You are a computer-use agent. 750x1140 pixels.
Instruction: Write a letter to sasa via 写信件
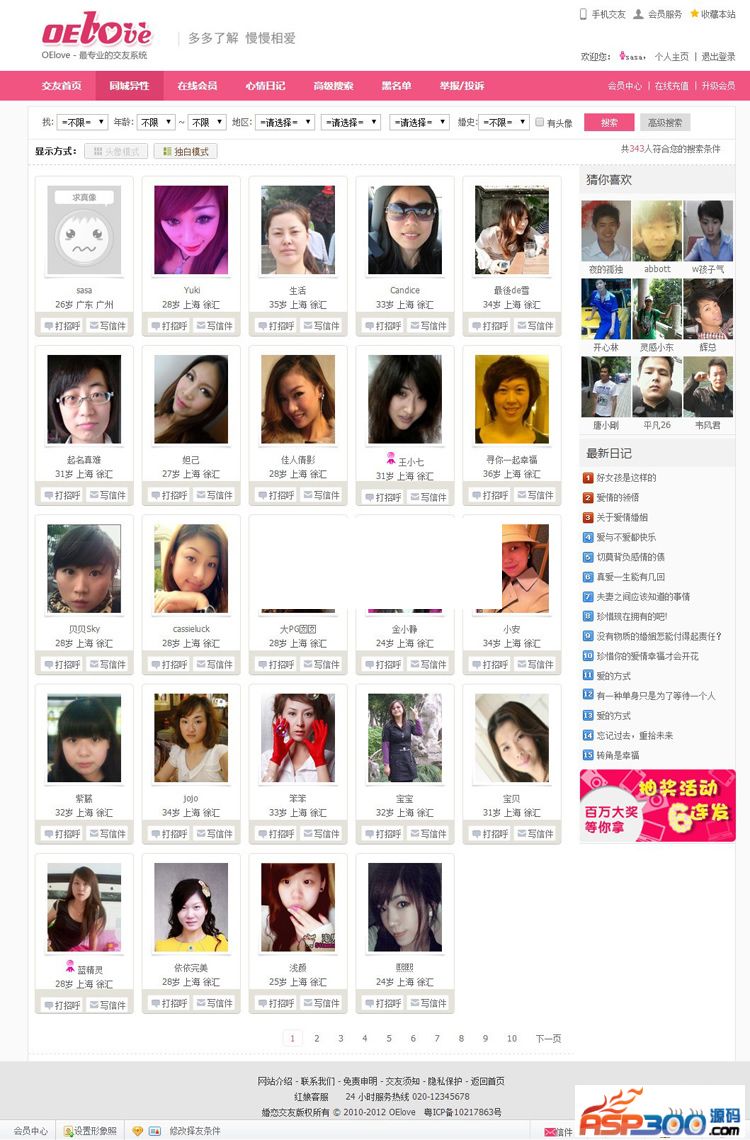[107, 326]
